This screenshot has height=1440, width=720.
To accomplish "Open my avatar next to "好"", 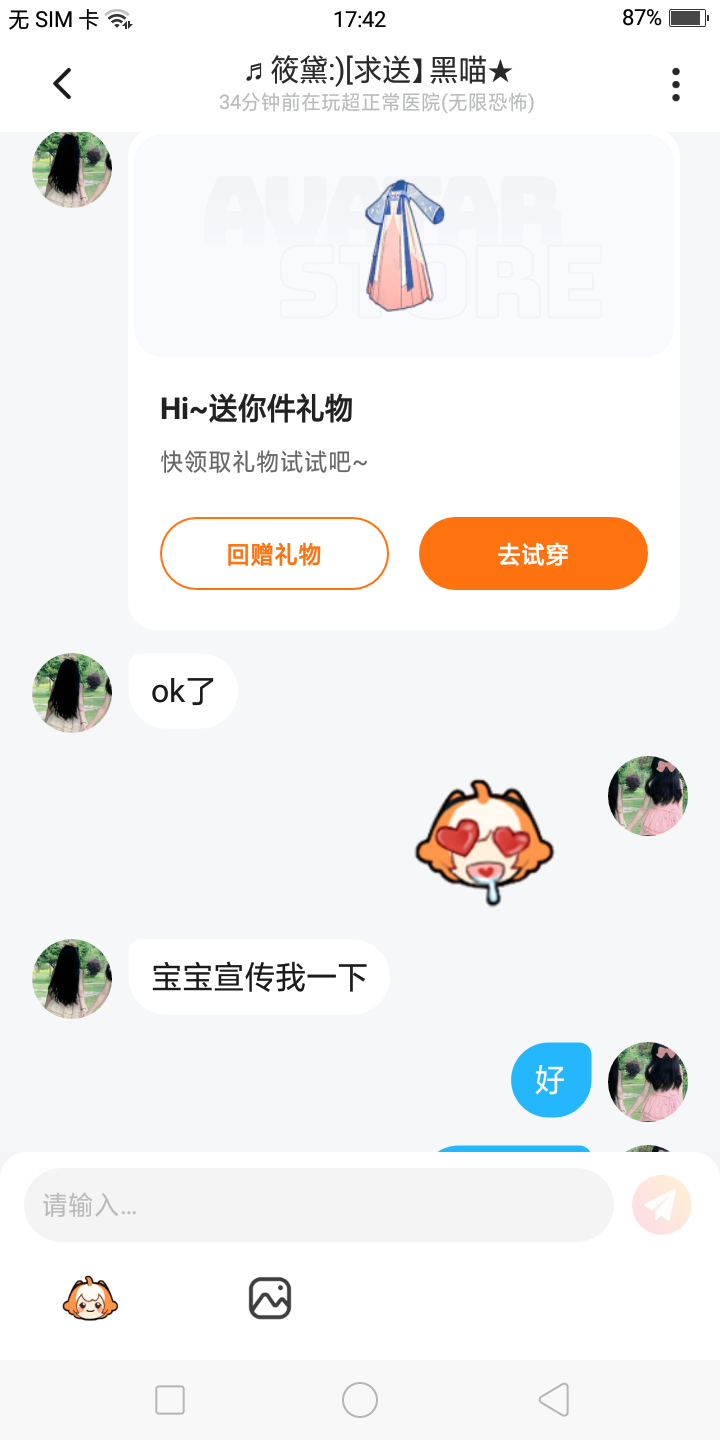I will click(x=648, y=1081).
